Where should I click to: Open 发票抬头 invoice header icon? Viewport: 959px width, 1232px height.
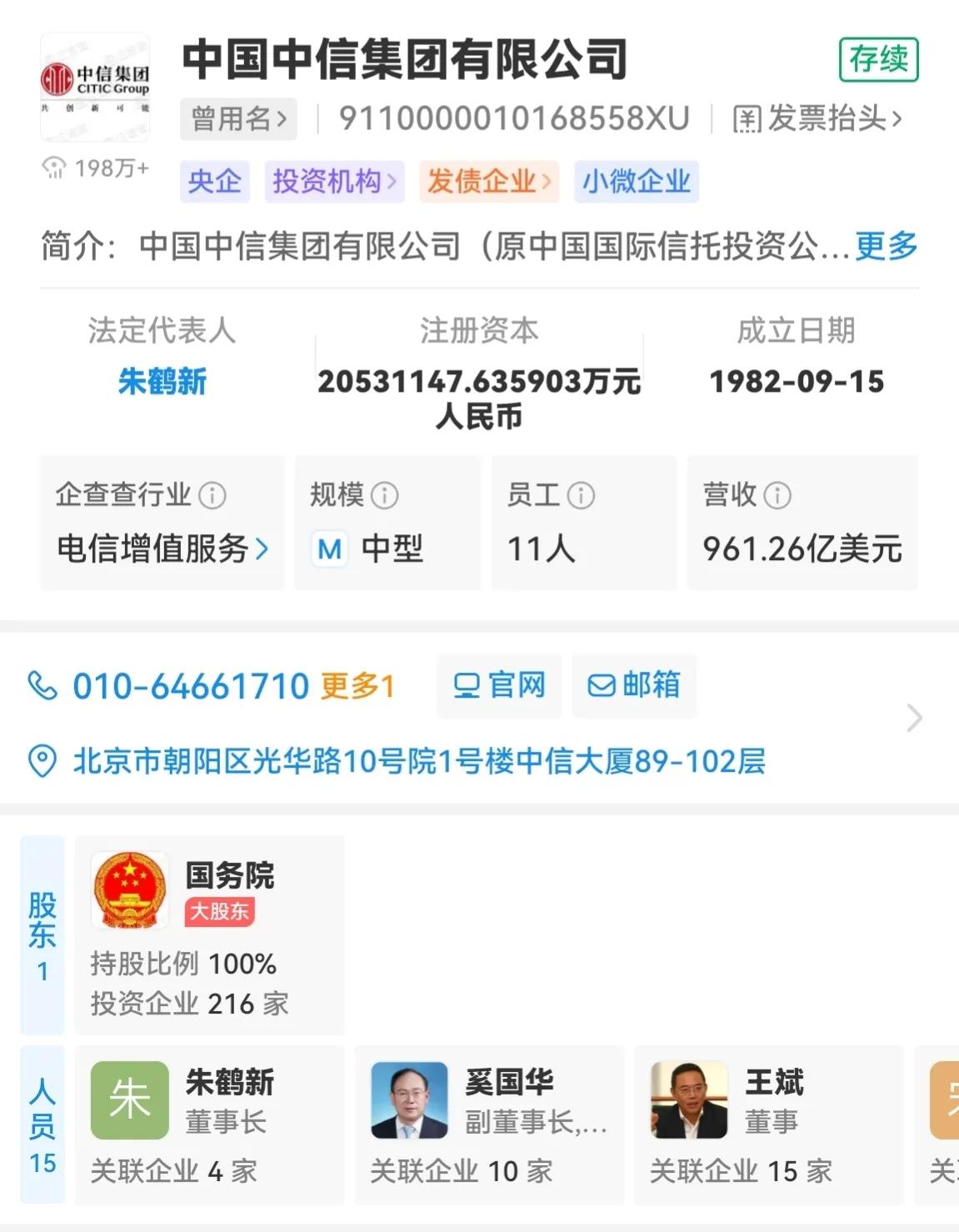[x=747, y=118]
